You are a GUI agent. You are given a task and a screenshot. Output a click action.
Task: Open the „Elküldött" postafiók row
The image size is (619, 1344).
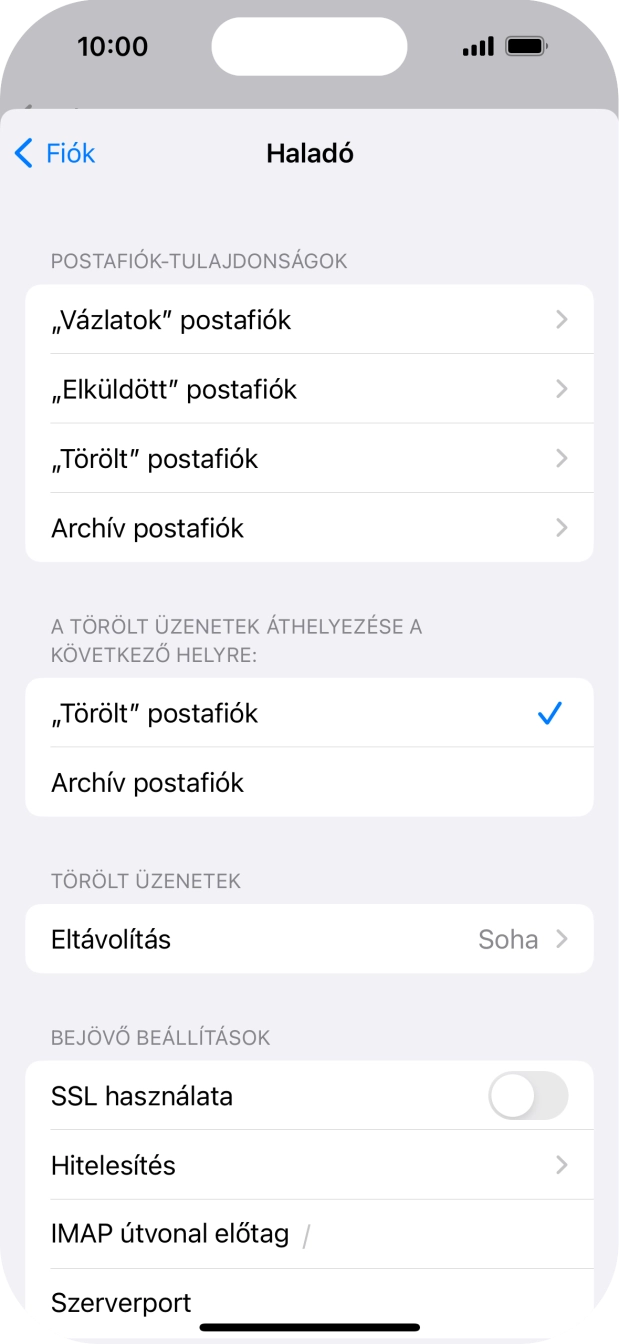[309, 389]
